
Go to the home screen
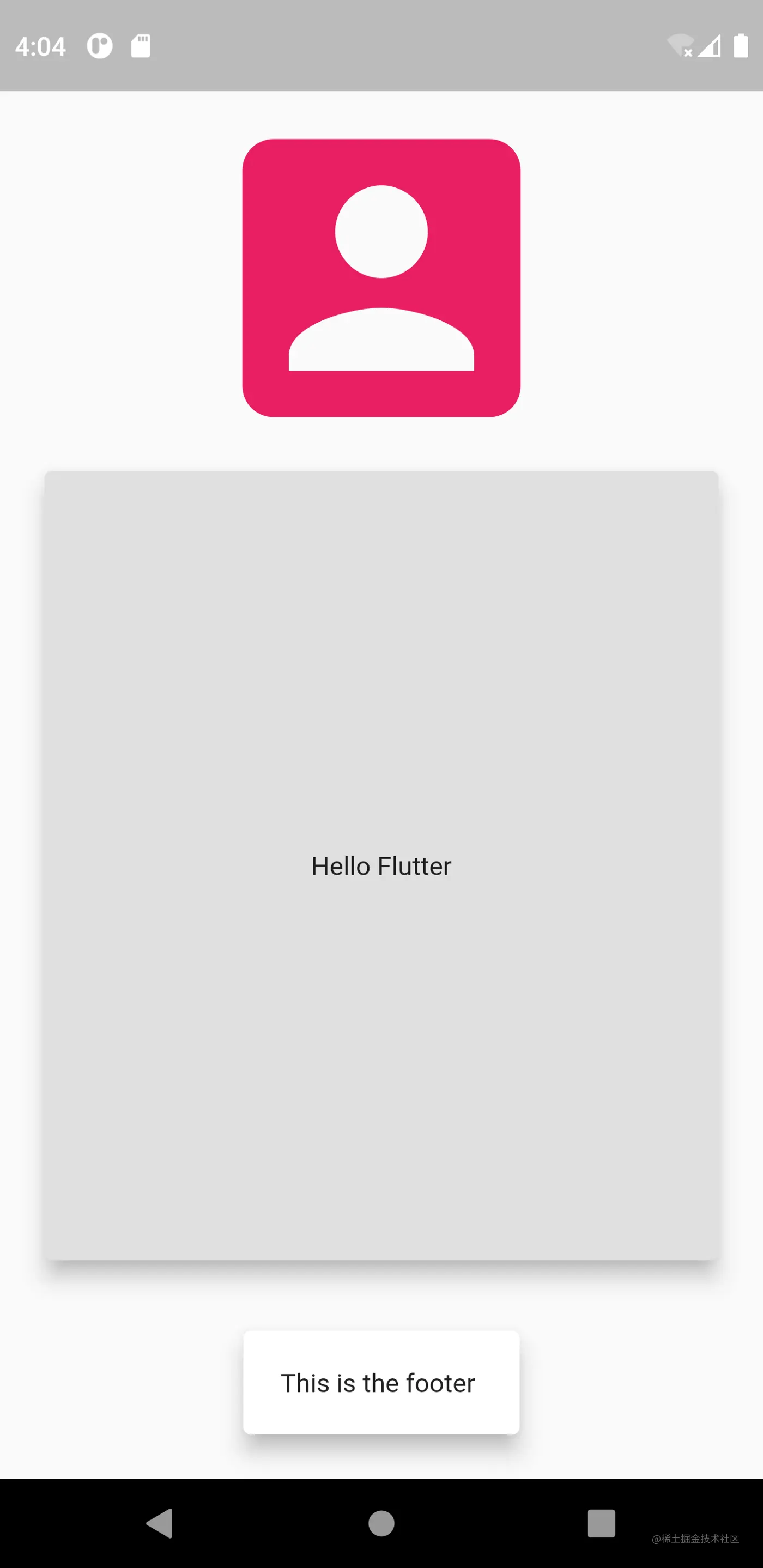[381, 1523]
